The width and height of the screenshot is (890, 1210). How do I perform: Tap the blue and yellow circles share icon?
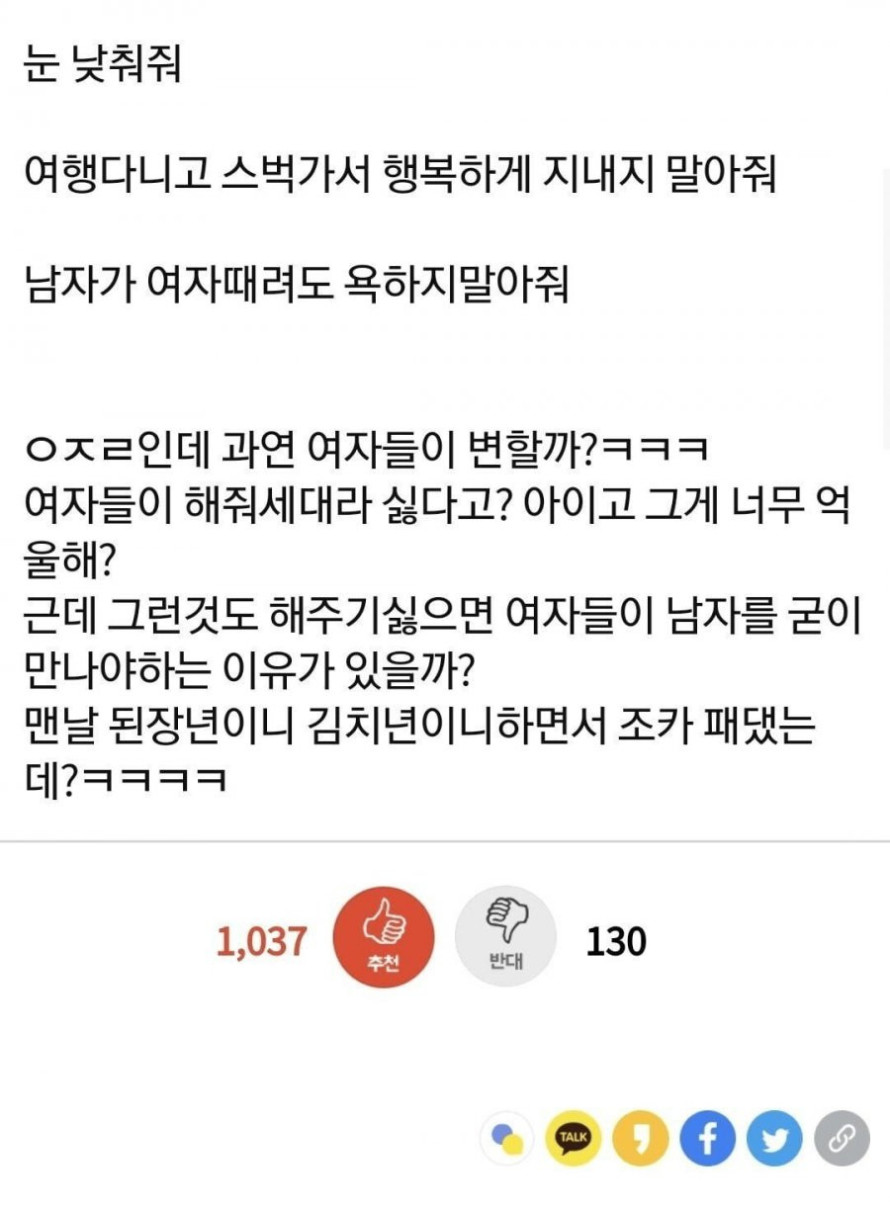[508, 1138]
